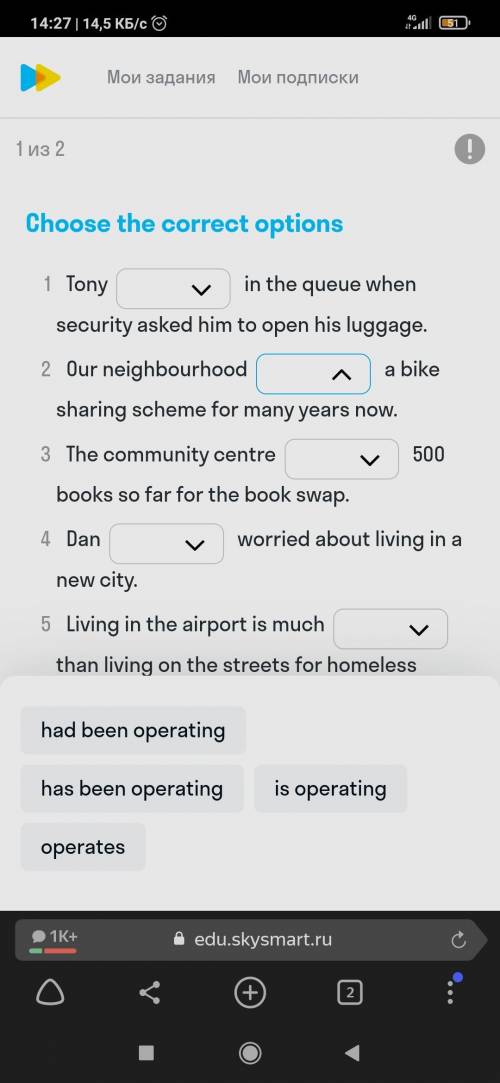This screenshot has height=1083, width=500.
Task: Open a new browser tab with the plus icon
Action: pyautogui.click(x=250, y=993)
